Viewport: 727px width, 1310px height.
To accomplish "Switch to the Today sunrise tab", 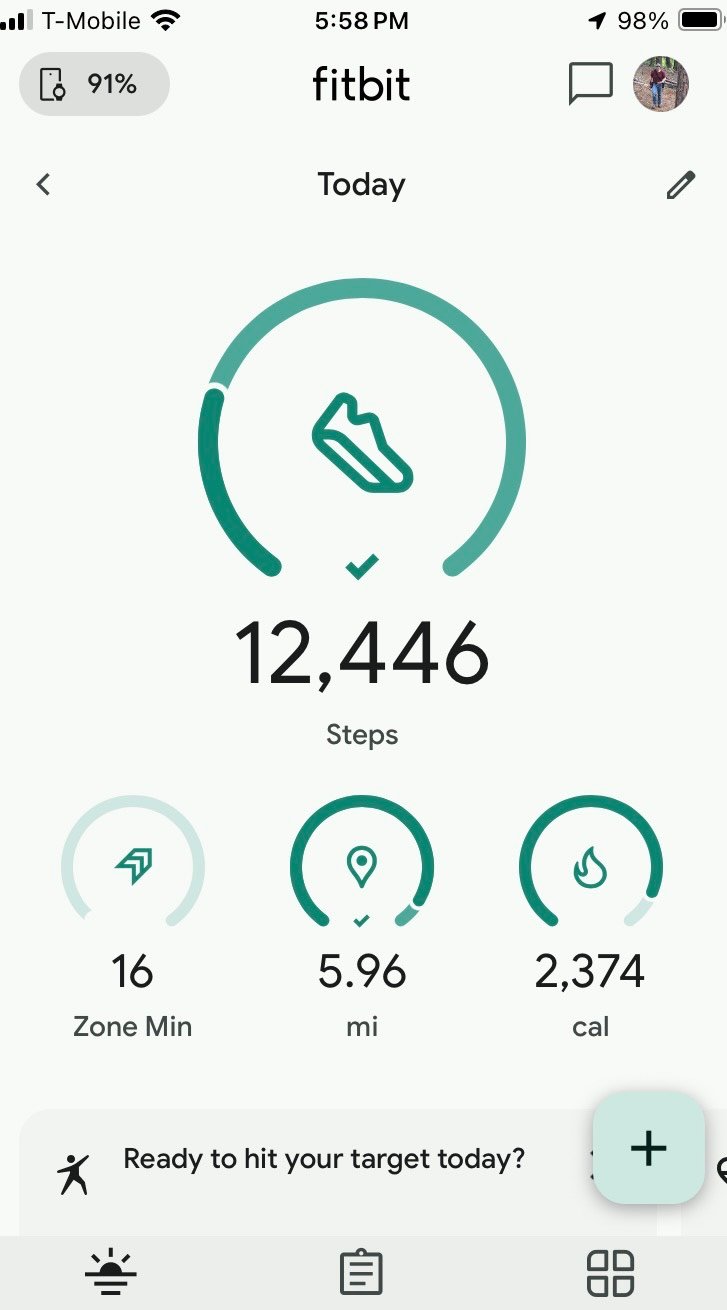I will [111, 1273].
